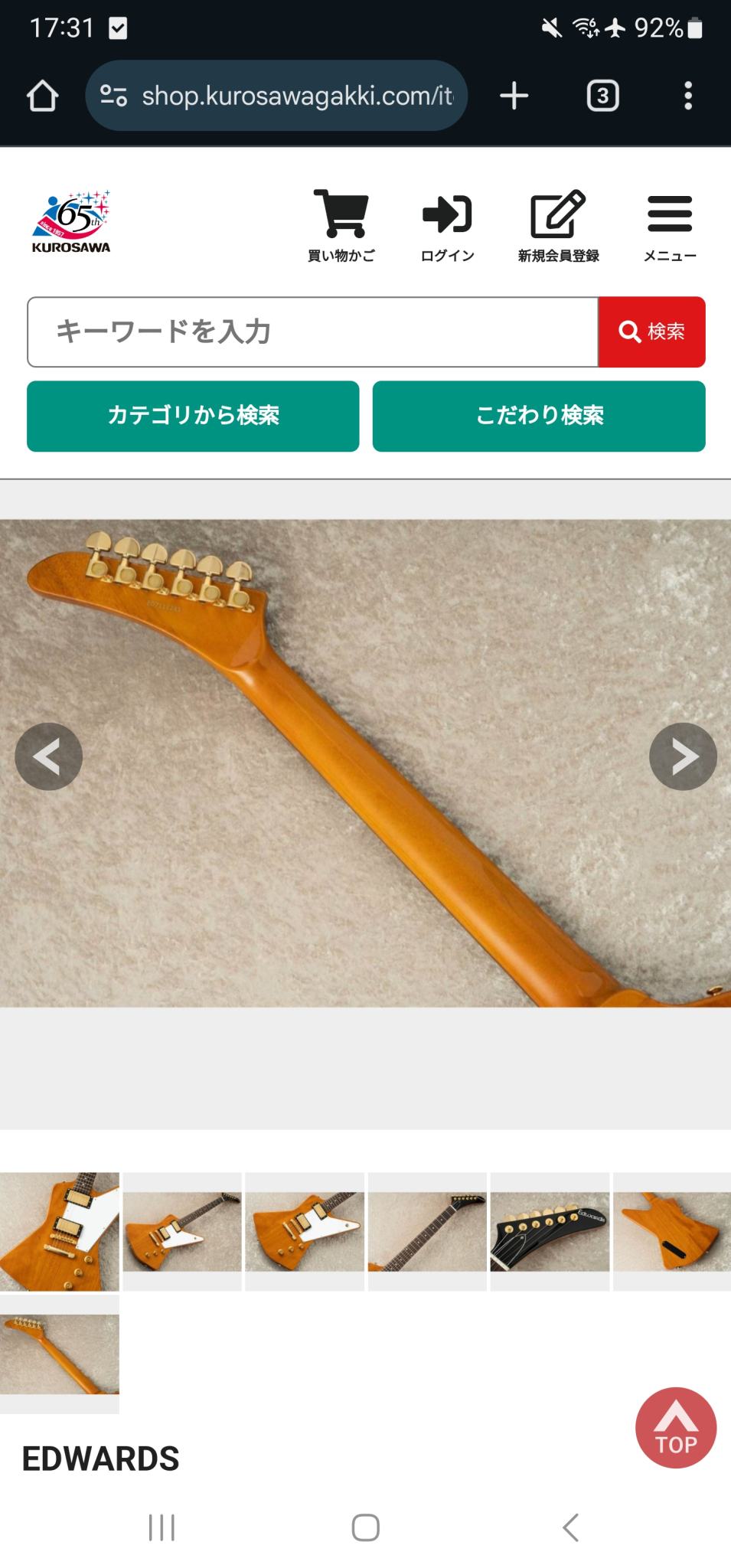Open the browser tab switcher
This screenshot has height=1568, width=731.
[x=602, y=96]
